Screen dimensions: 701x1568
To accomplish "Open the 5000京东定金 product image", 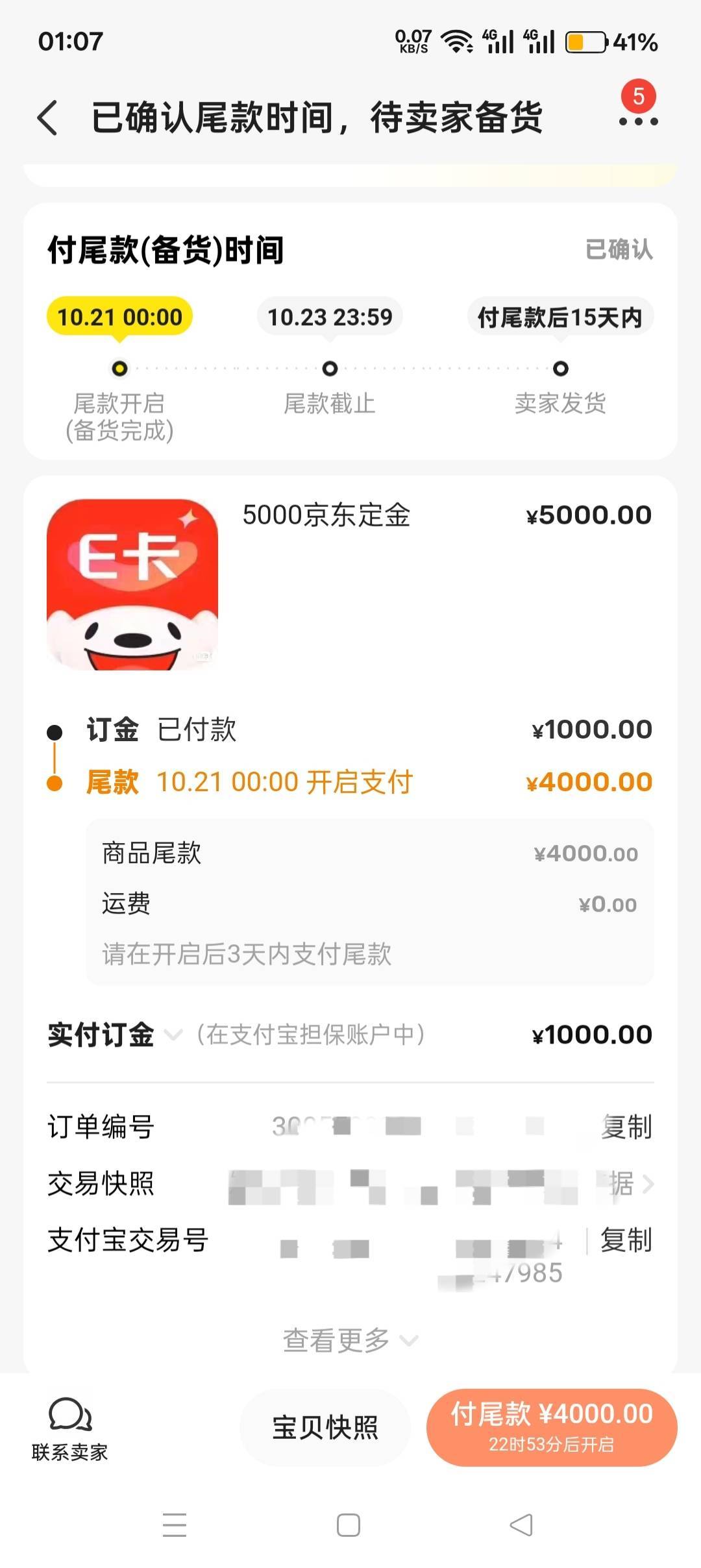I will tap(132, 584).
